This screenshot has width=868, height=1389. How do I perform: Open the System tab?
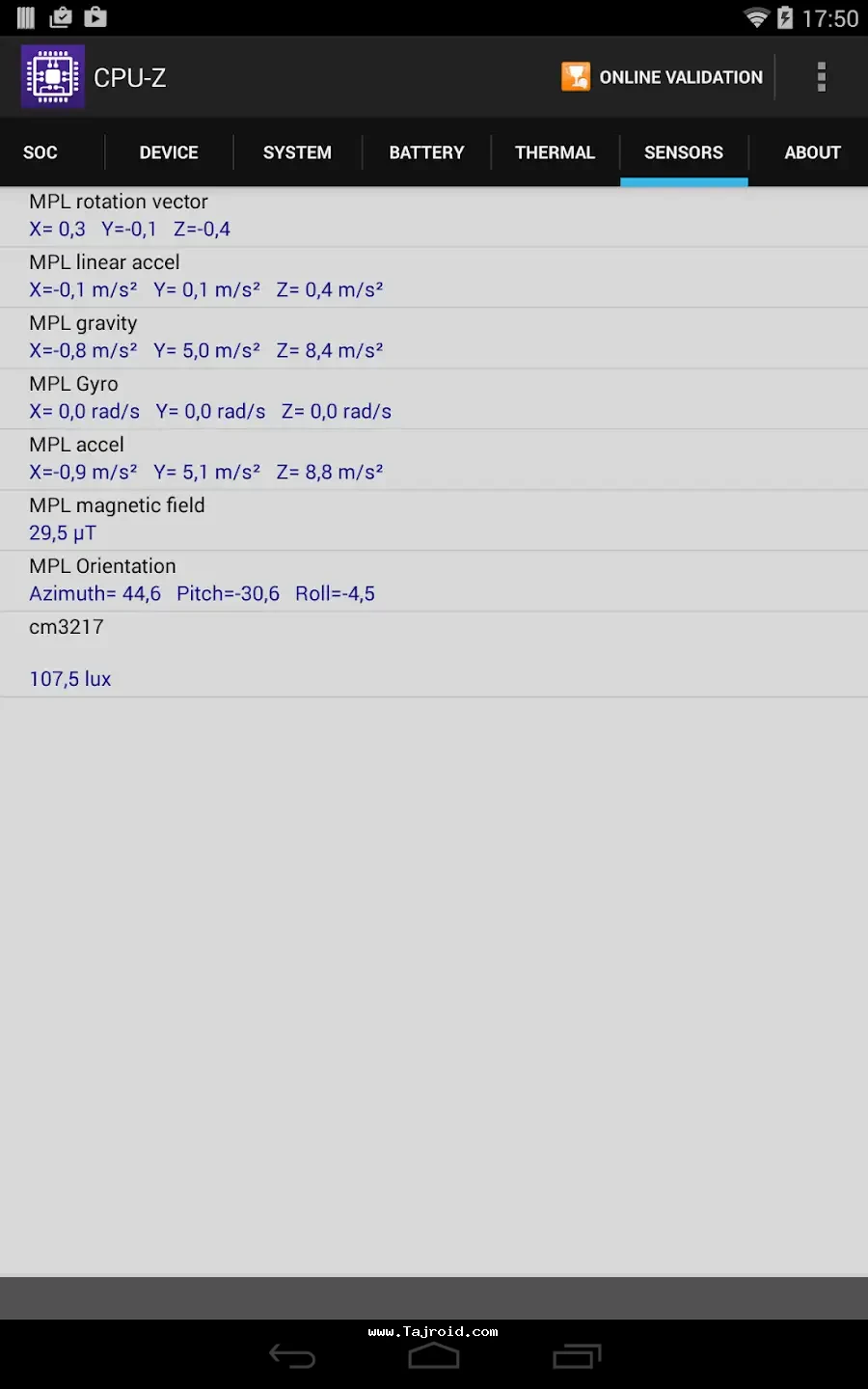coord(297,152)
